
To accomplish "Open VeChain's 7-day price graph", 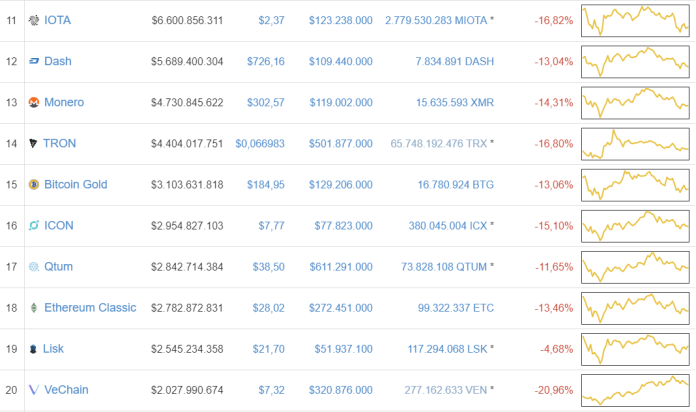I will [635, 390].
